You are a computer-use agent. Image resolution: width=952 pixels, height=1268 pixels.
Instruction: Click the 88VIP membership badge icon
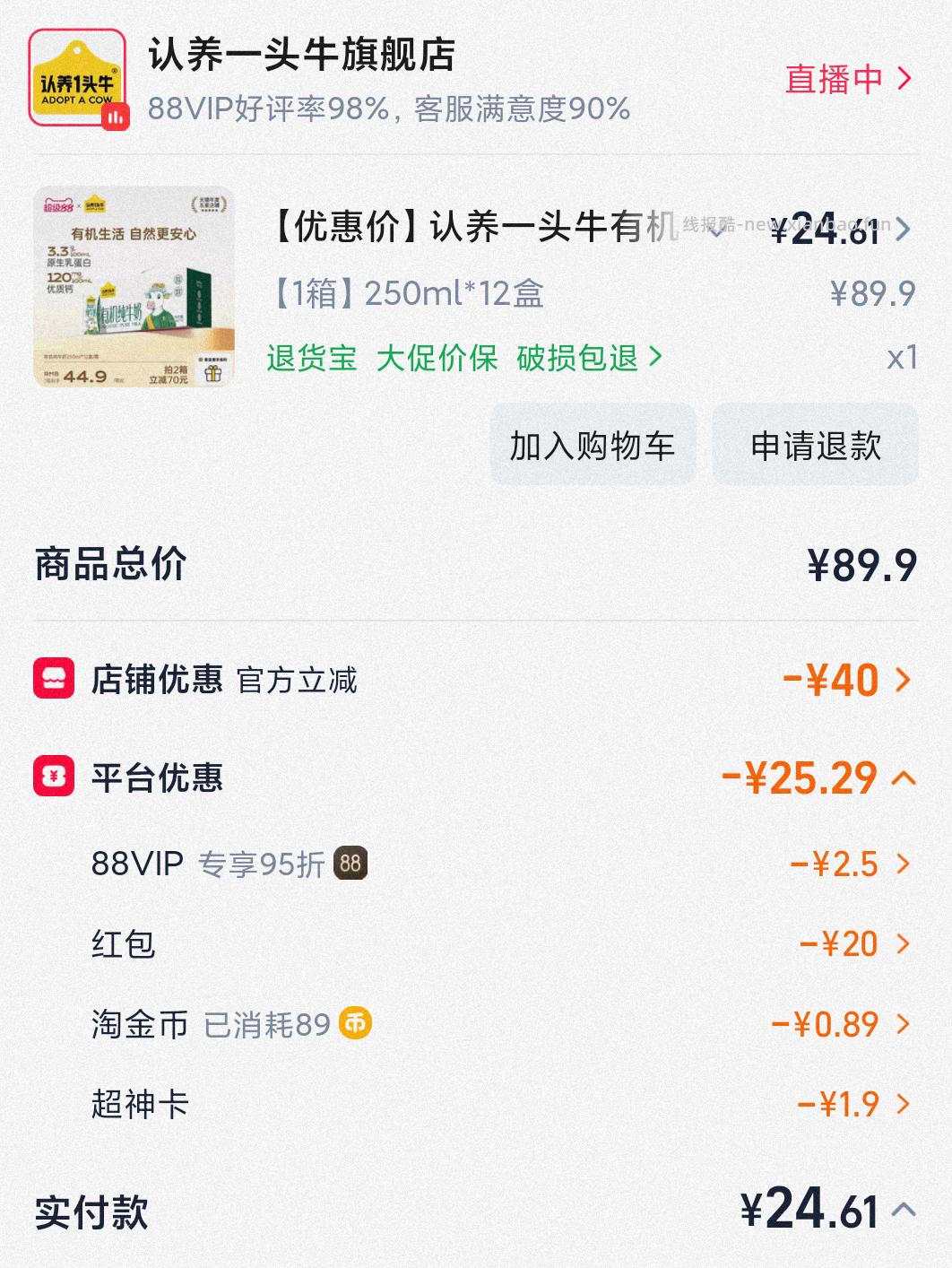[x=350, y=864]
